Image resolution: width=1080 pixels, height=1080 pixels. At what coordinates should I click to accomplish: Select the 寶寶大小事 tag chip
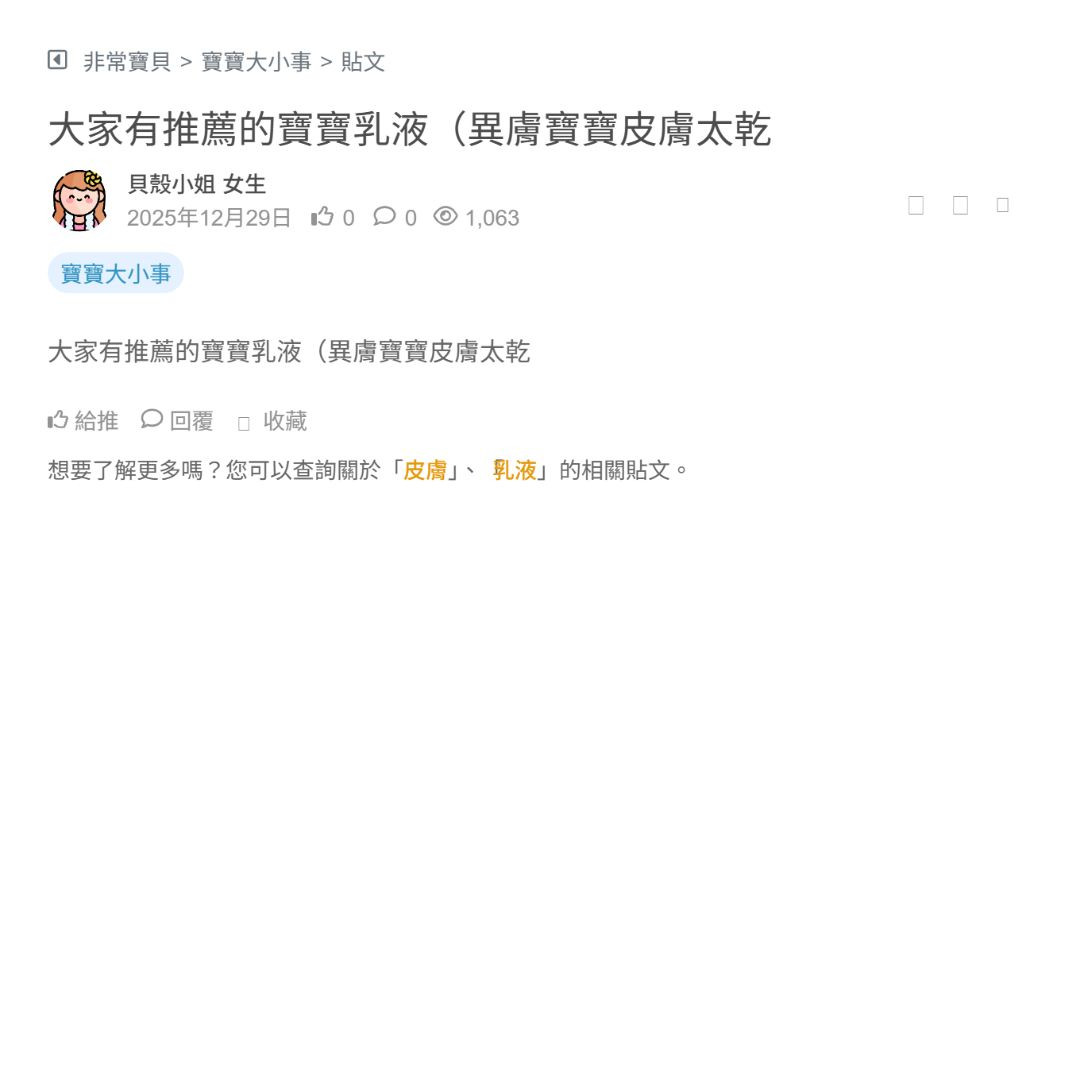(x=116, y=273)
